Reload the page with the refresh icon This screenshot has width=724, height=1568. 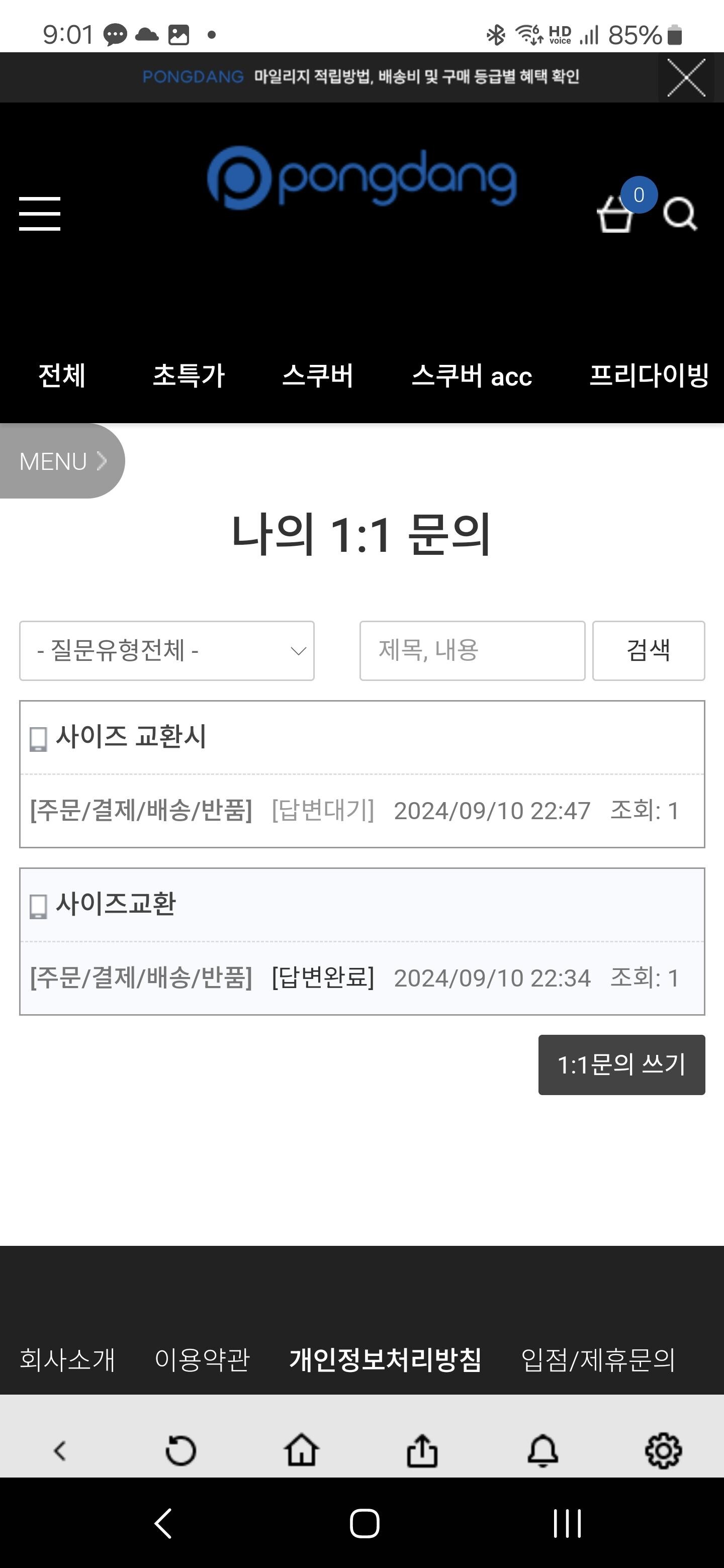click(x=181, y=1450)
